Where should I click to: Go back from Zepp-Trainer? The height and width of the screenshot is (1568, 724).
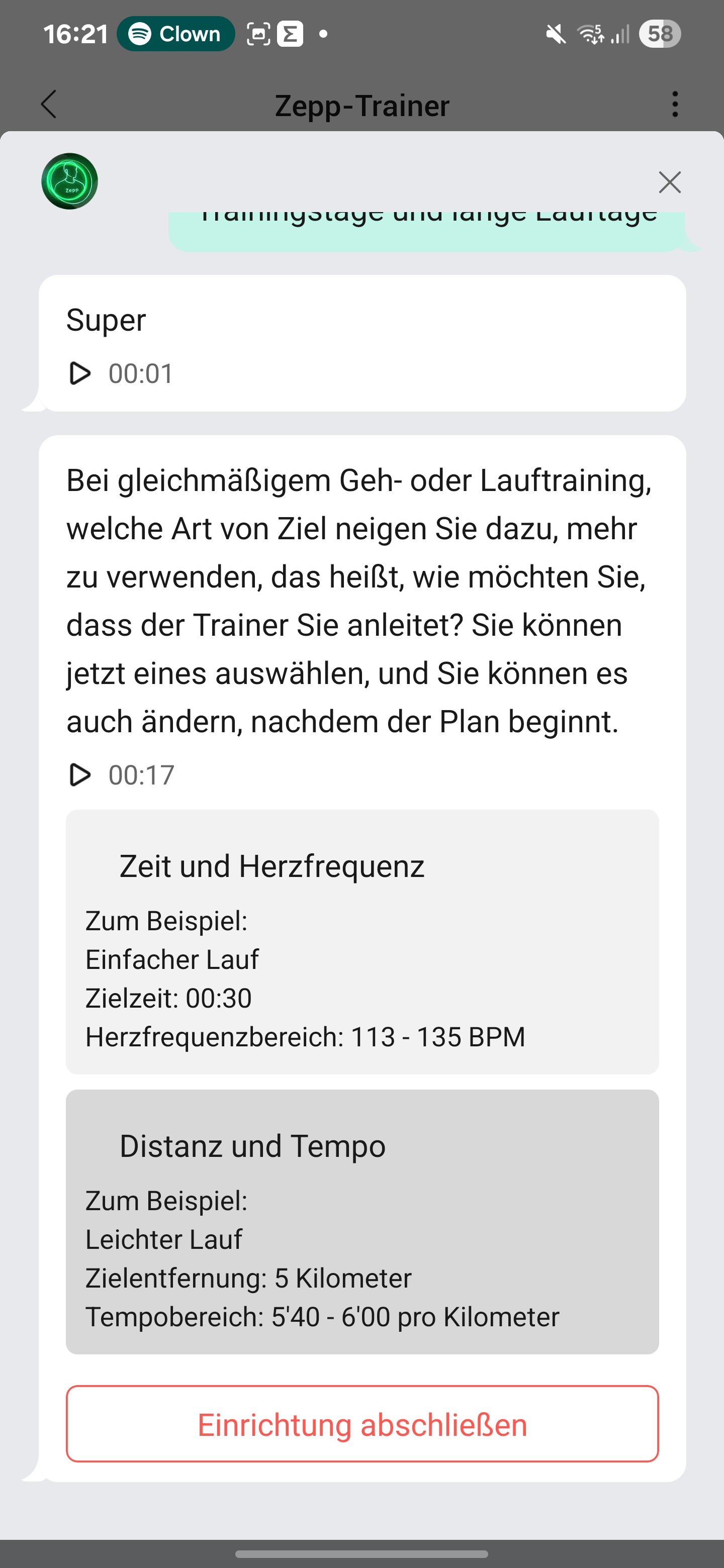click(49, 105)
